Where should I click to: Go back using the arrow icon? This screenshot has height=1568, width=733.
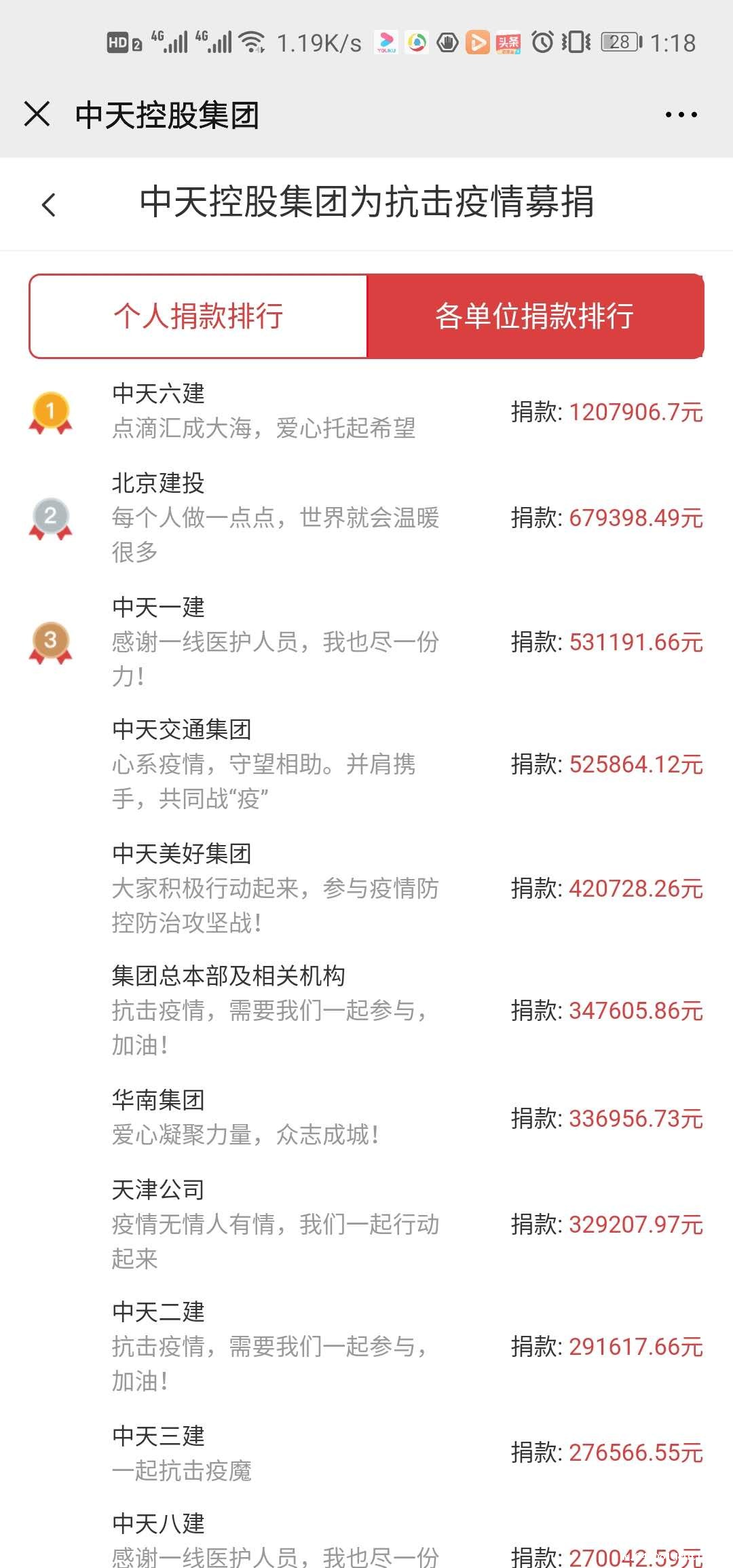click(x=49, y=204)
